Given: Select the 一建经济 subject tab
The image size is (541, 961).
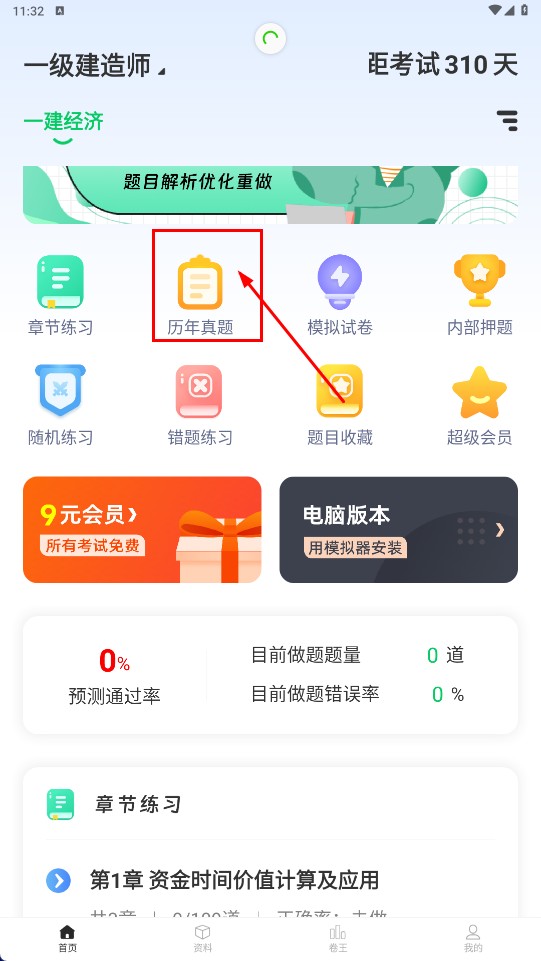Looking at the screenshot, I should coord(63,121).
